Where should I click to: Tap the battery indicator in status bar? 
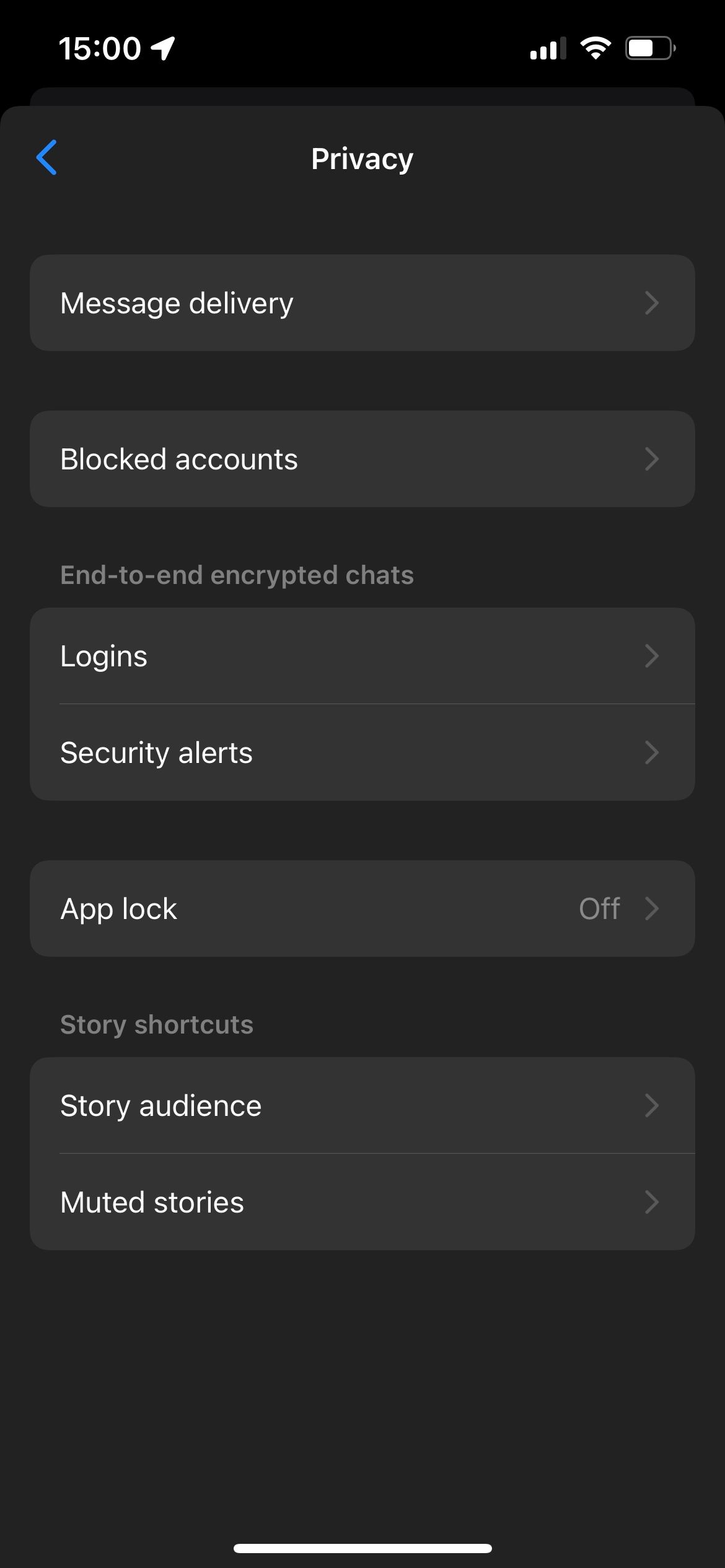click(x=649, y=47)
